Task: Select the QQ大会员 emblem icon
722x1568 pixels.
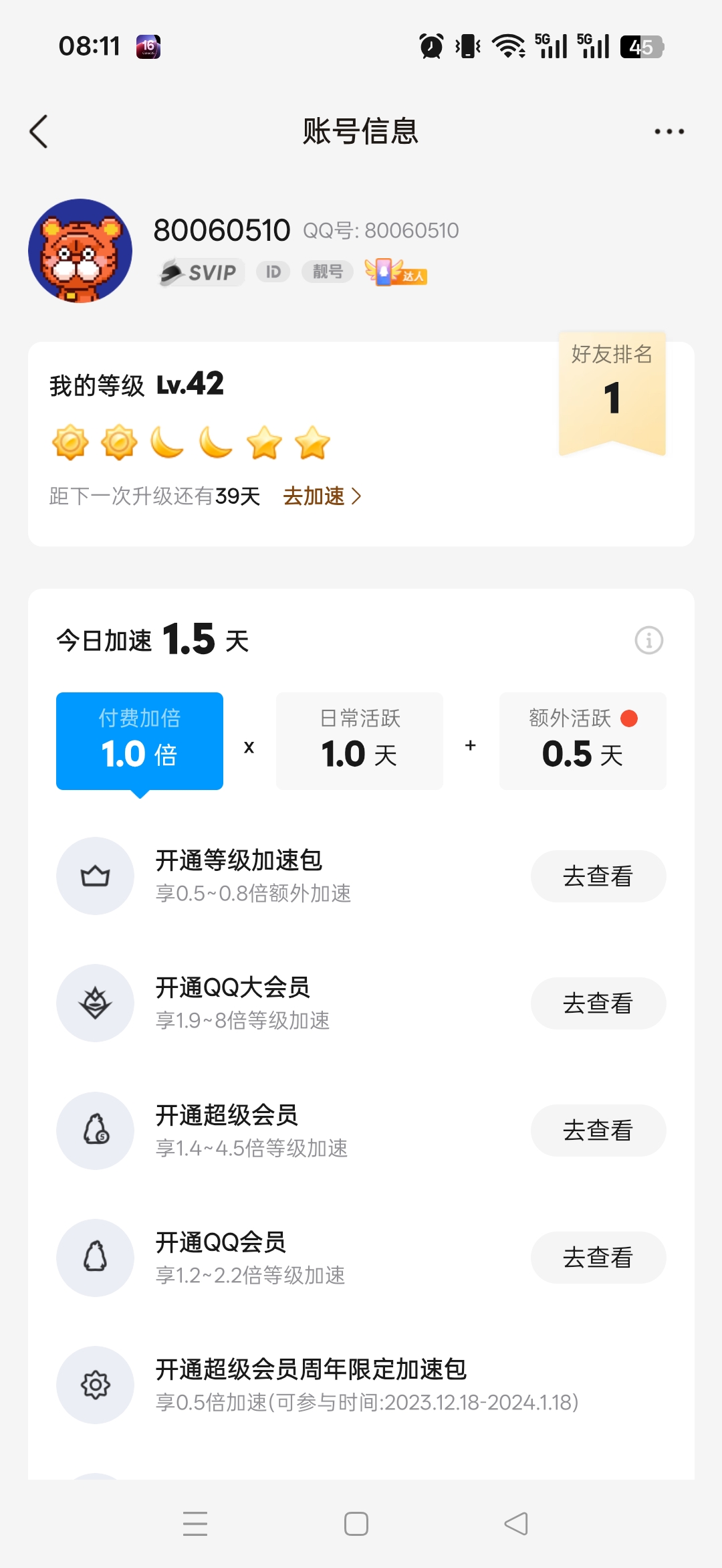Action: pos(95,1003)
